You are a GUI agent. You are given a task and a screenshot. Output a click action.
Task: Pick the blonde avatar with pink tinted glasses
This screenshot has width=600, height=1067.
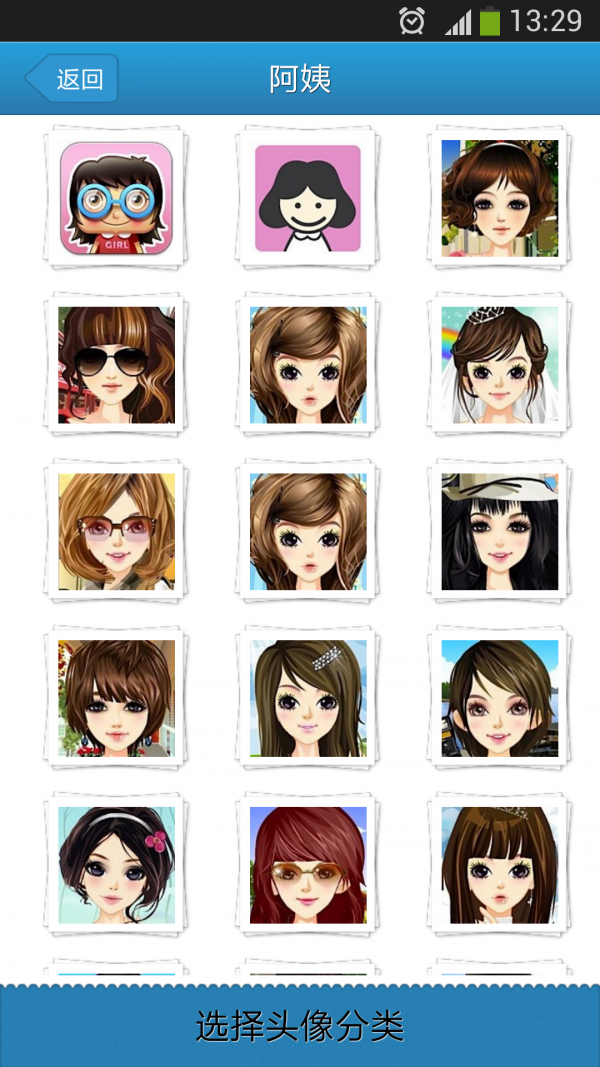click(116, 531)
